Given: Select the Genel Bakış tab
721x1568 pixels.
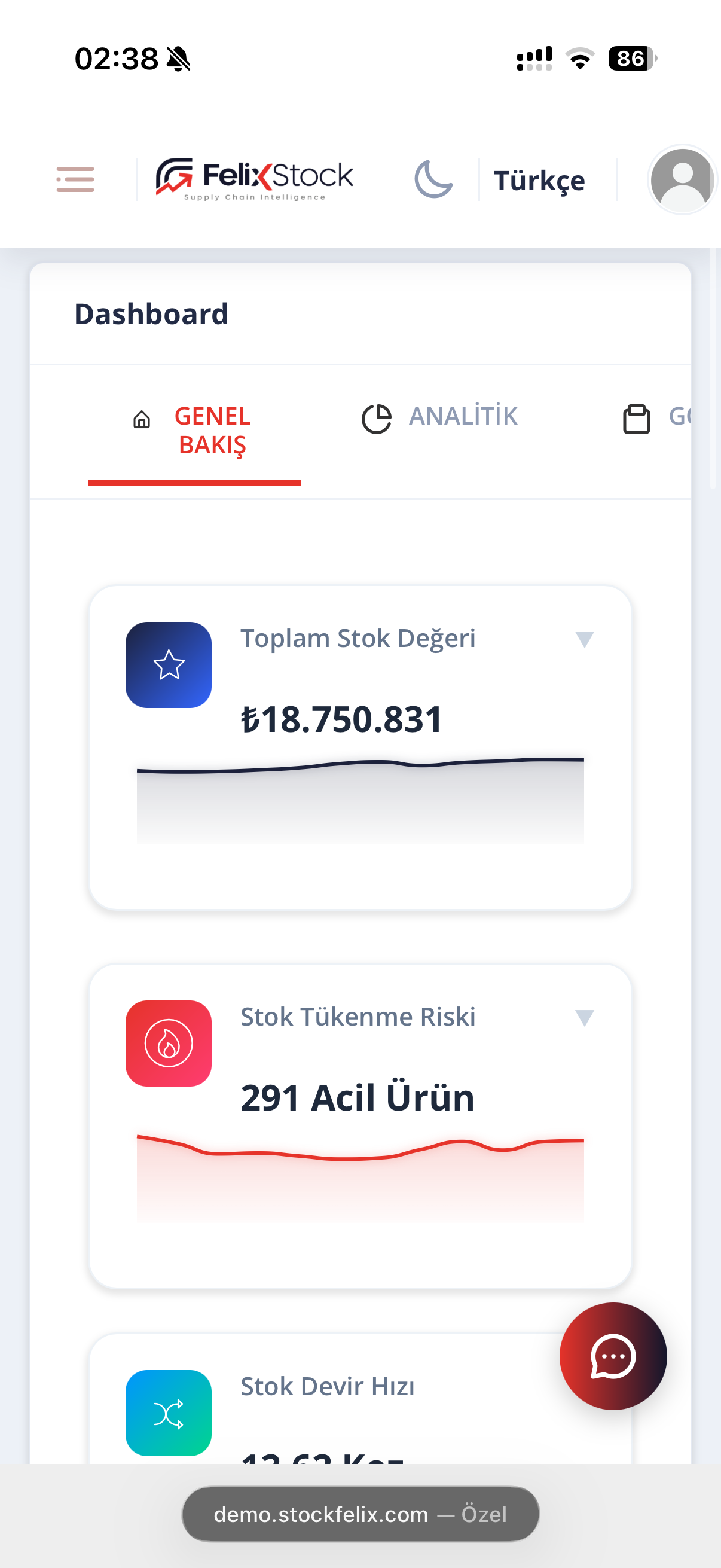Looking at the screenshot, I should [x=195, y=431].
